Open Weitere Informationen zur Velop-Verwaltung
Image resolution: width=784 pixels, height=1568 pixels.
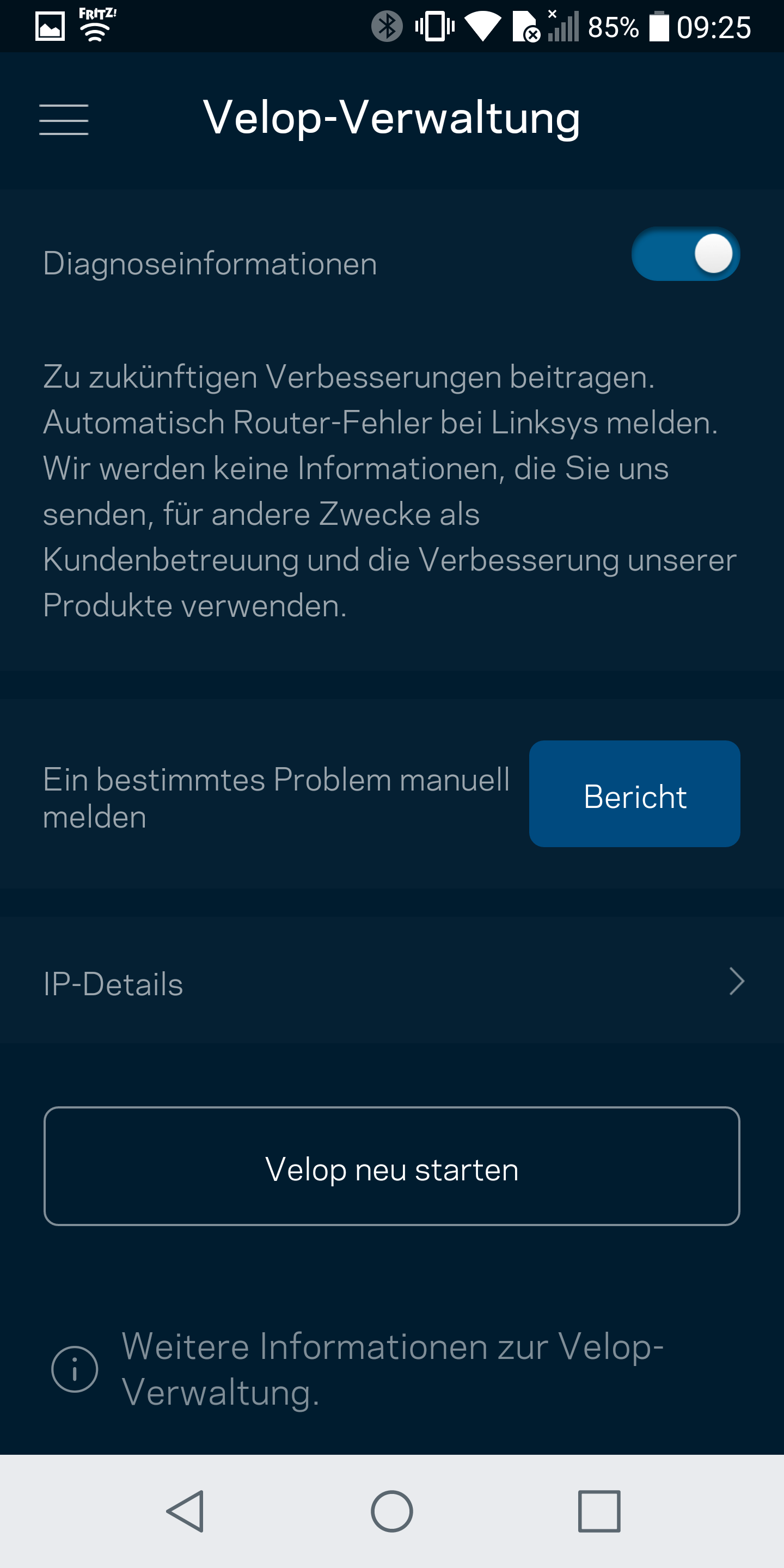tap(392, 1369)
